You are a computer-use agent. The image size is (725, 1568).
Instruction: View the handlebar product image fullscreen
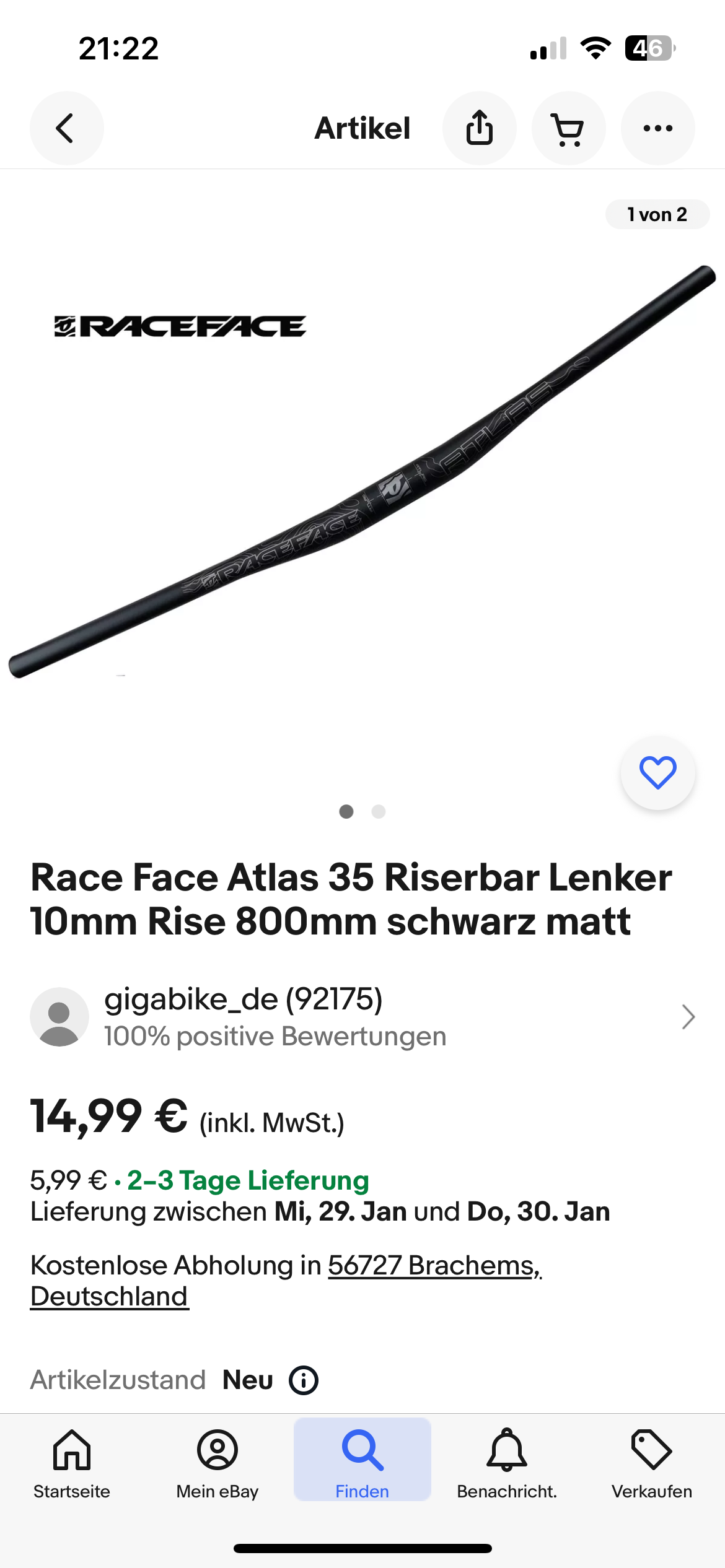click(x=362, y=471)
